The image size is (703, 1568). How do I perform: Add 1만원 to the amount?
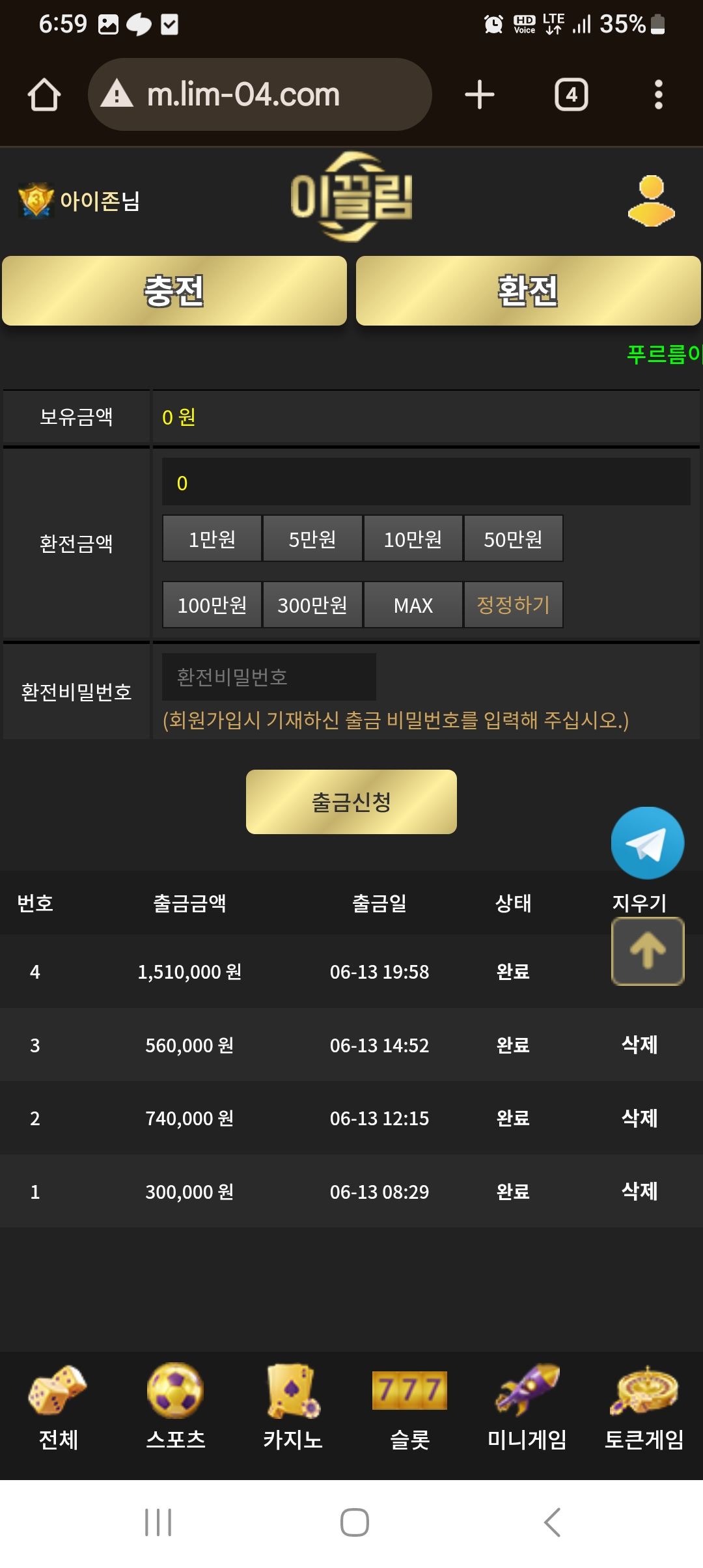tap(212, 539)
